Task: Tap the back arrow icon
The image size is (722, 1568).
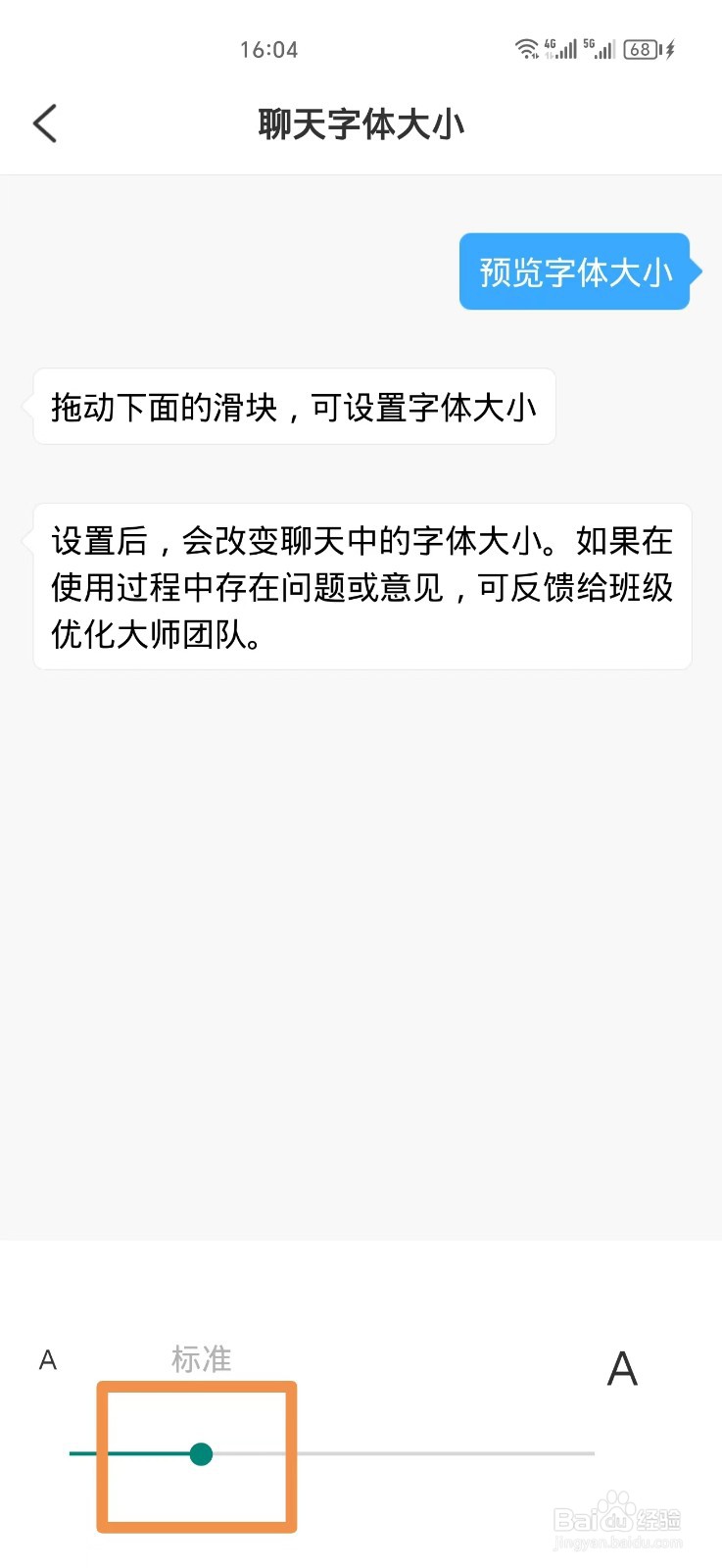Action: [x=45, y=123]
